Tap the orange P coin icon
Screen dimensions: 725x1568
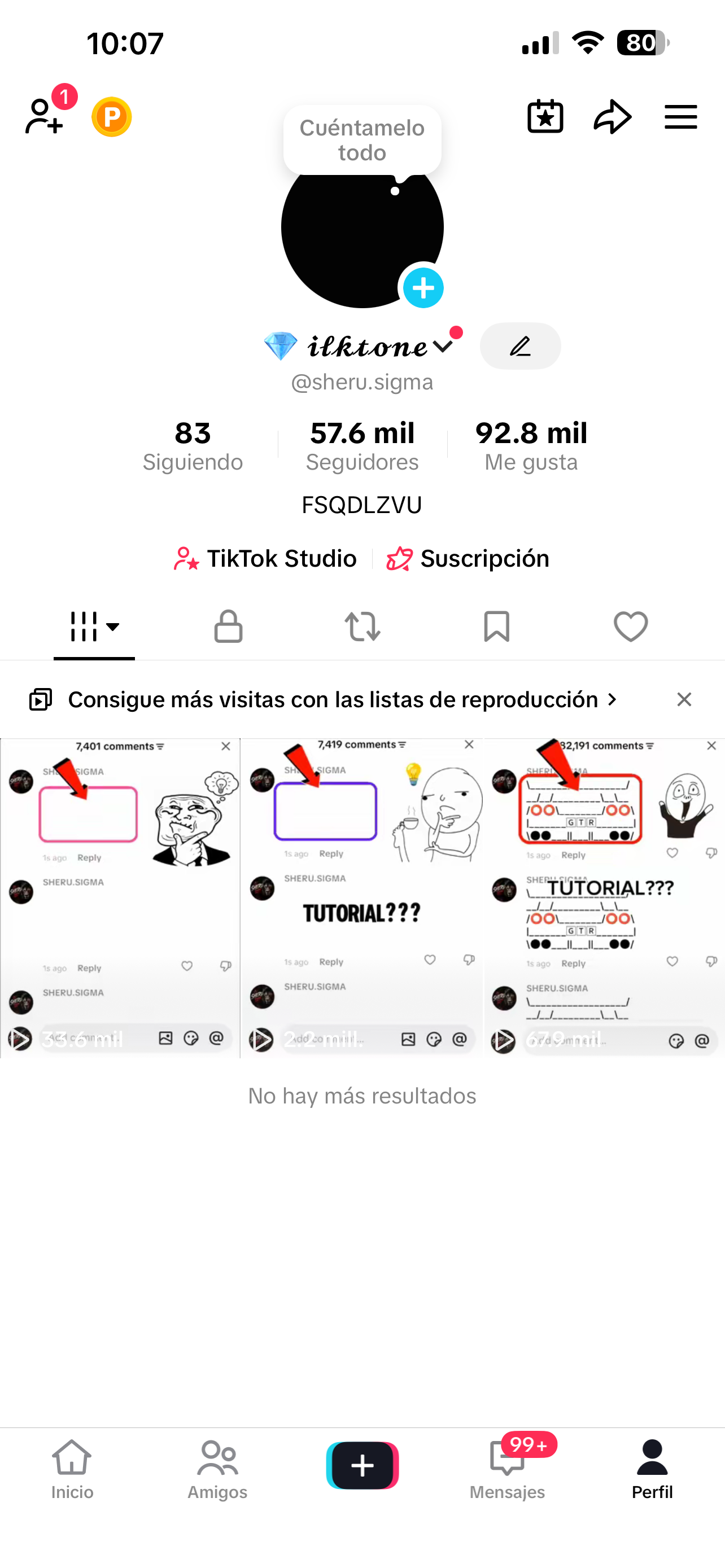pyautogui.click(x=111, y=116)
